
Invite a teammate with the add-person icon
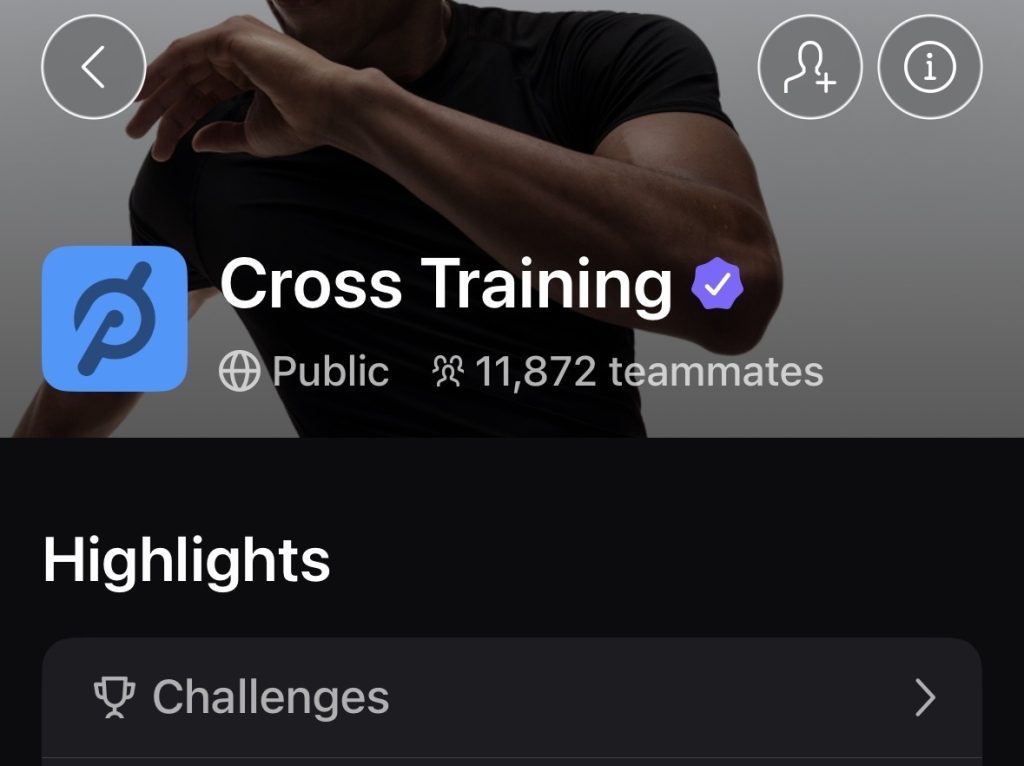[x=810, y=68]
